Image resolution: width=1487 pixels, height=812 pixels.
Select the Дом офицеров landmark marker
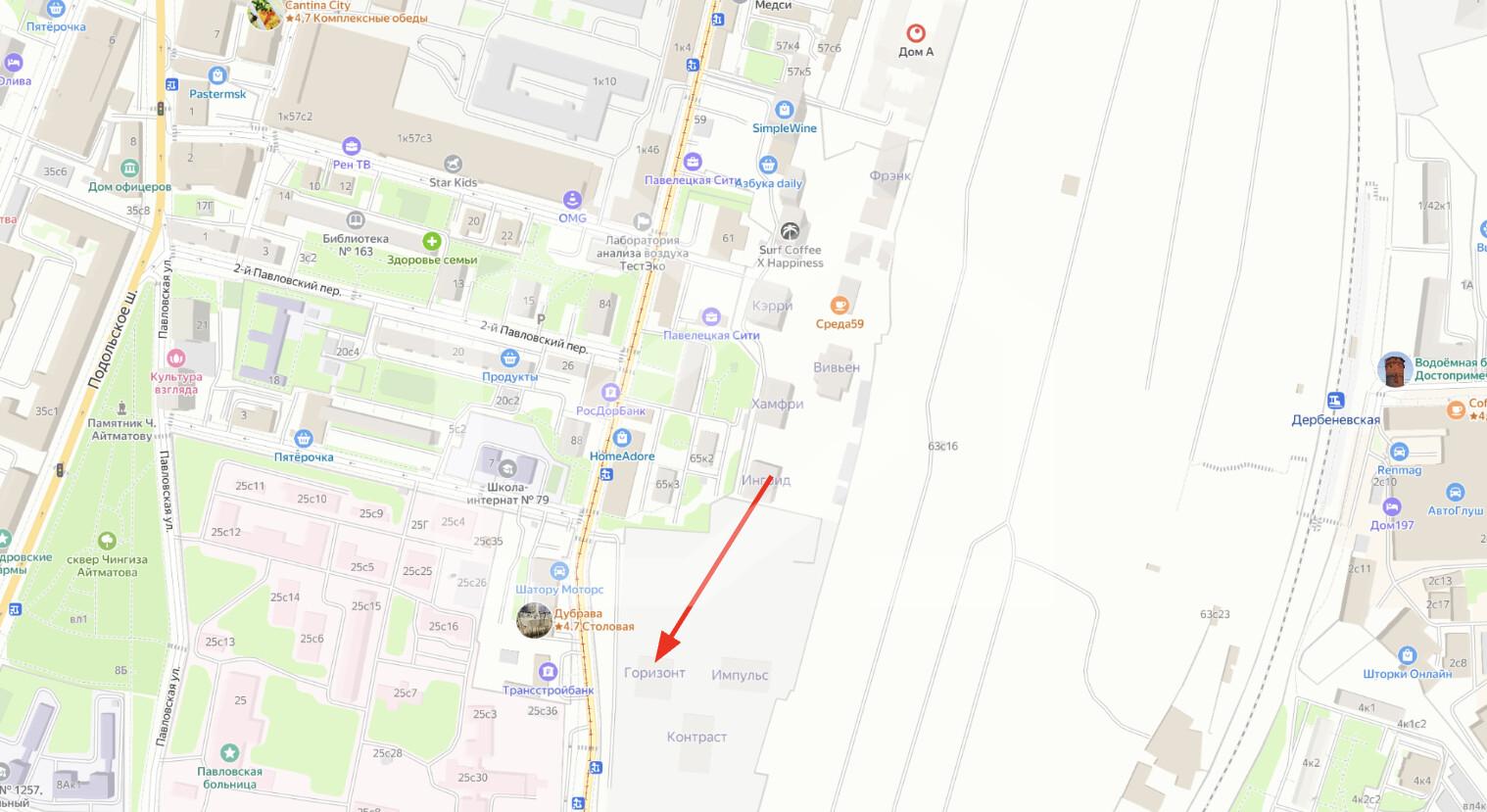(129, 167)
